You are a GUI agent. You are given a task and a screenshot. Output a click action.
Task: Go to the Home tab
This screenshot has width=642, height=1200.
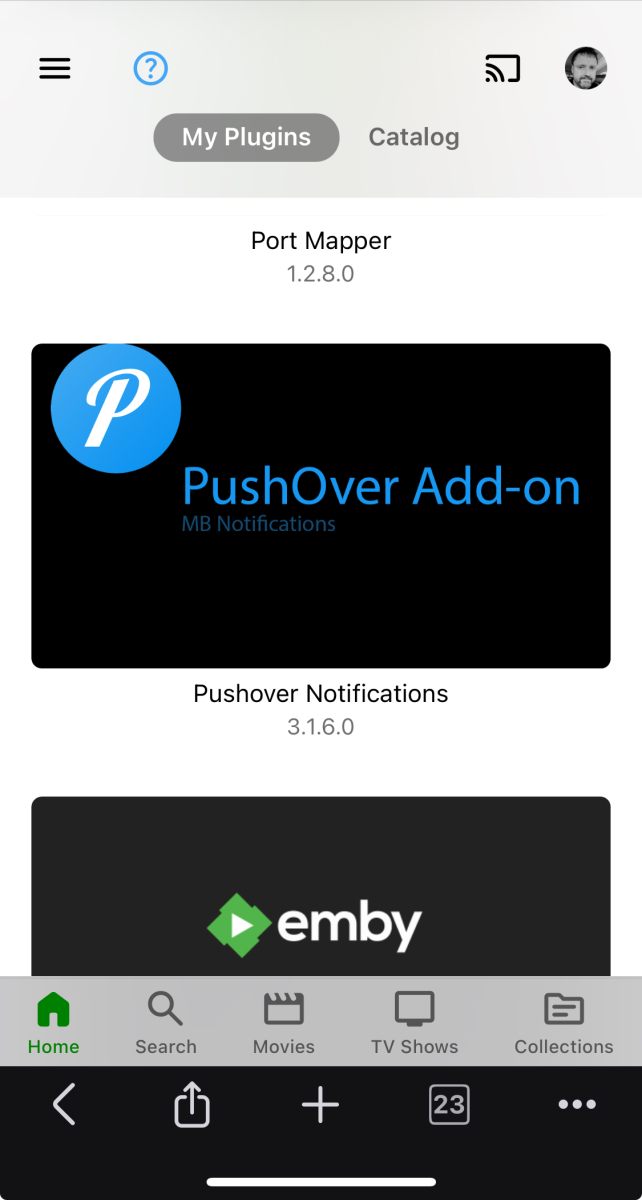54,1022
